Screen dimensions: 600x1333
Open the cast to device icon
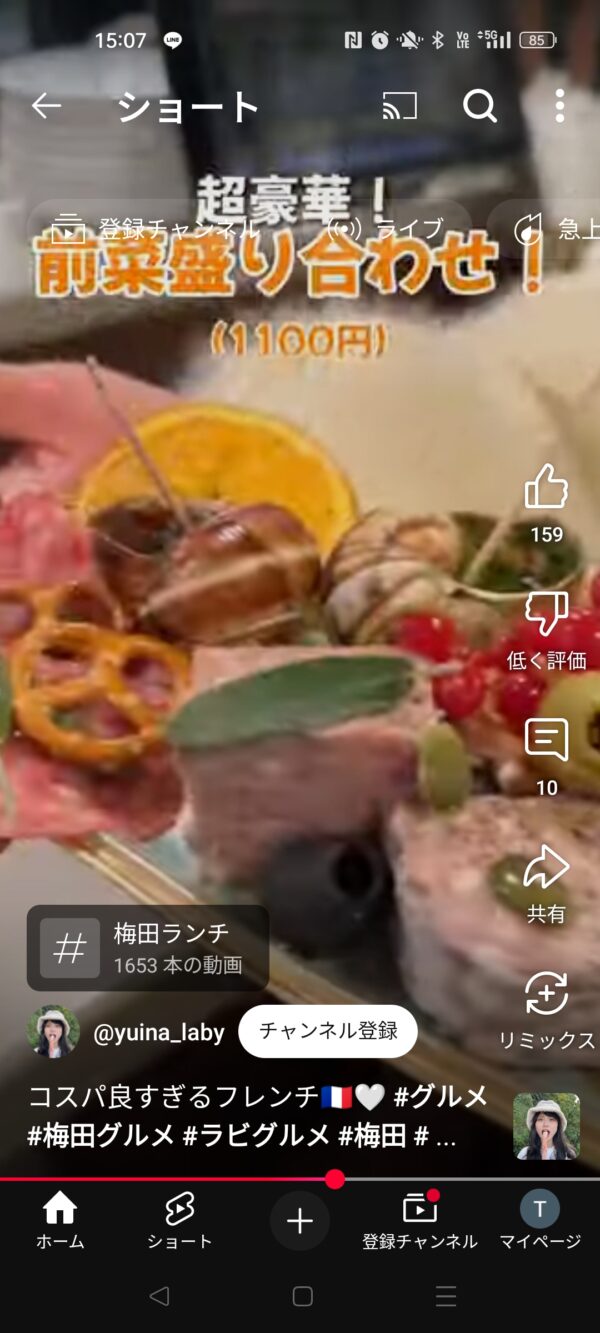coord(400,106)
